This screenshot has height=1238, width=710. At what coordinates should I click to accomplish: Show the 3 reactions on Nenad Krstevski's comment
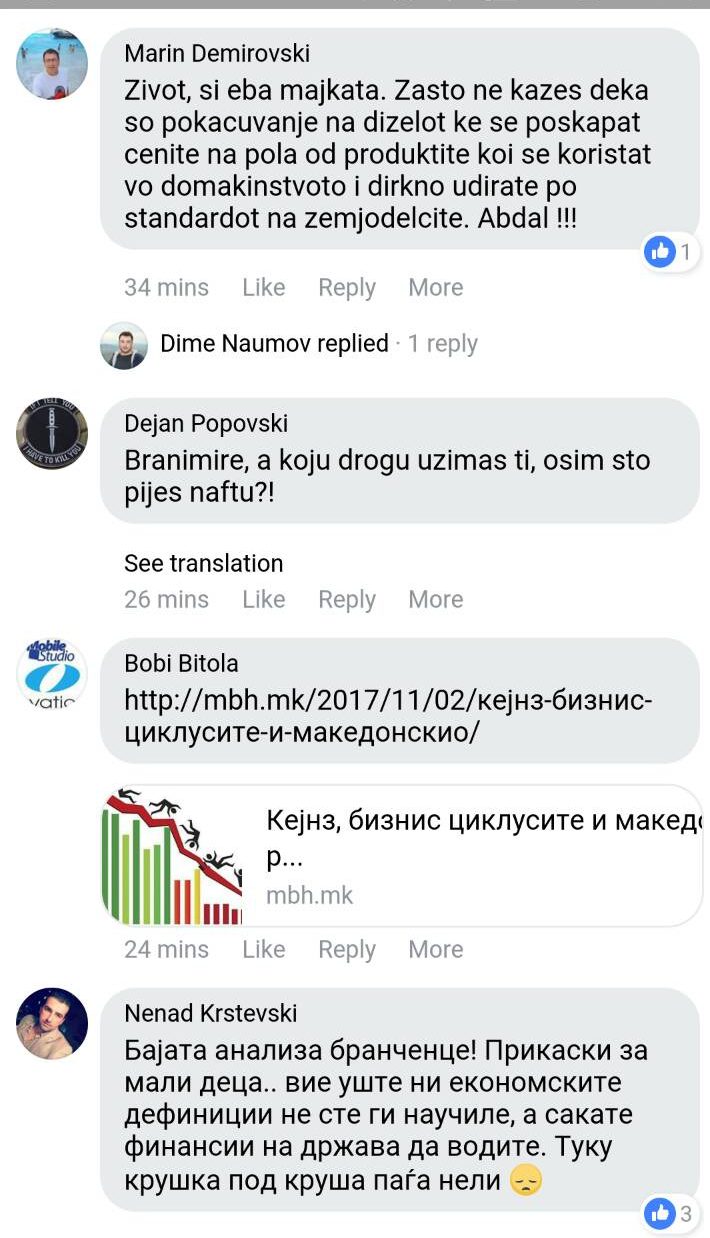[x=670, y=1215]
